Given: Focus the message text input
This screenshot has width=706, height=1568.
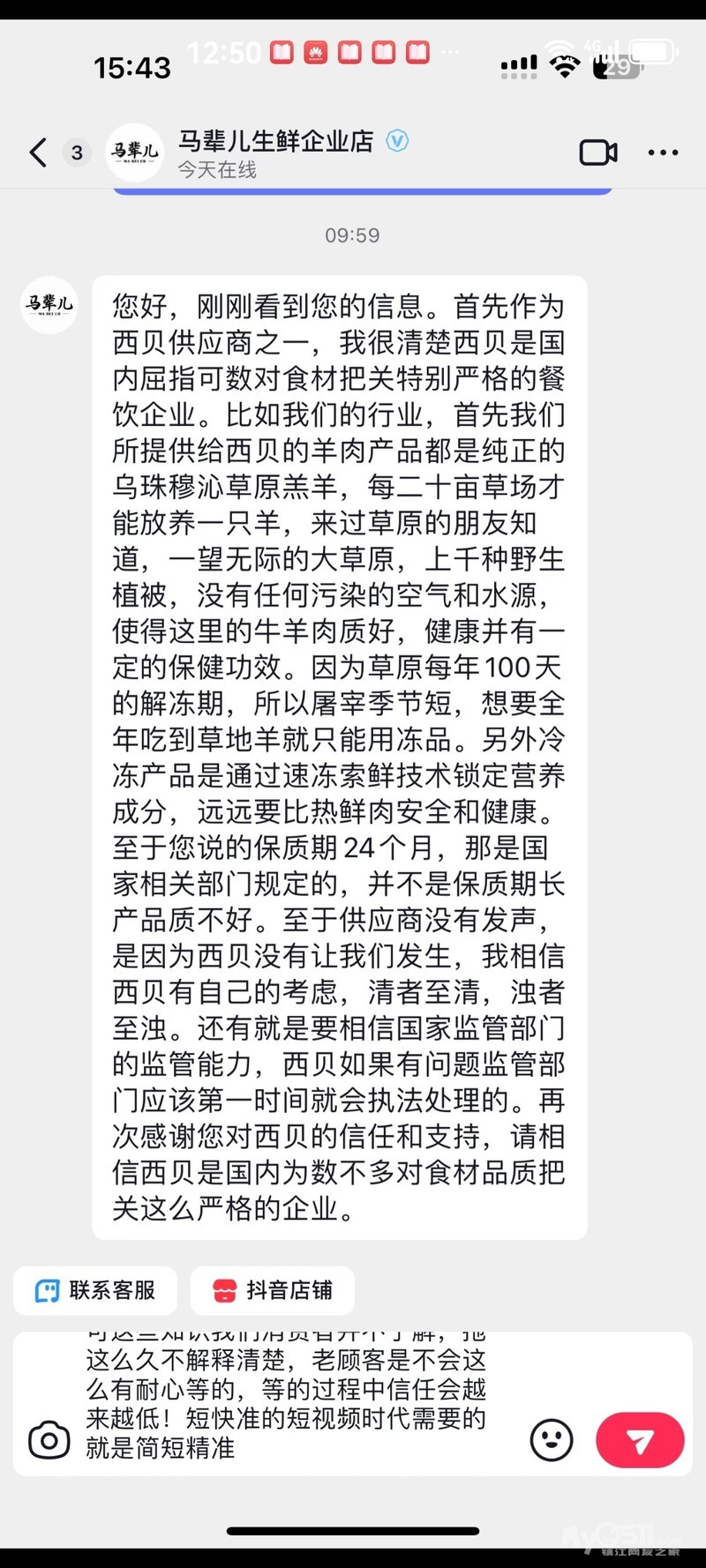Looking at the screenshot, I should 286,1403.
